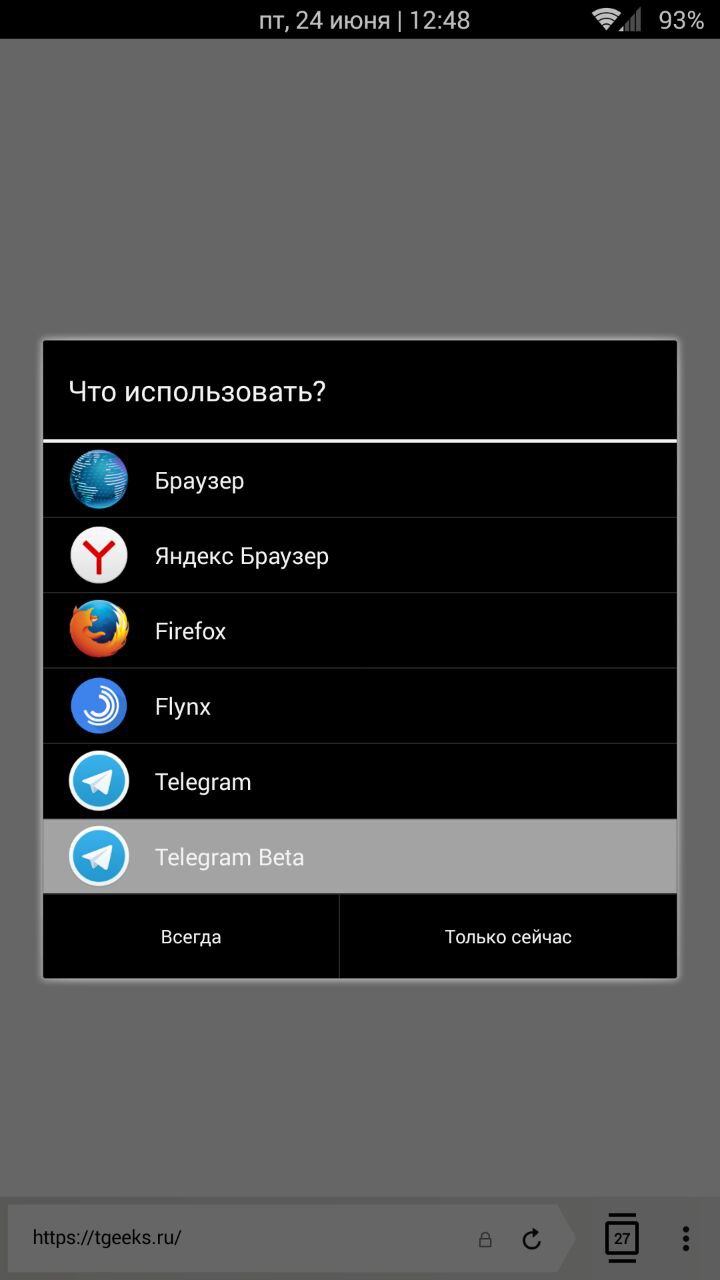
Task: Reload the tgeeks.ru page
Action: click(532, 1239)
